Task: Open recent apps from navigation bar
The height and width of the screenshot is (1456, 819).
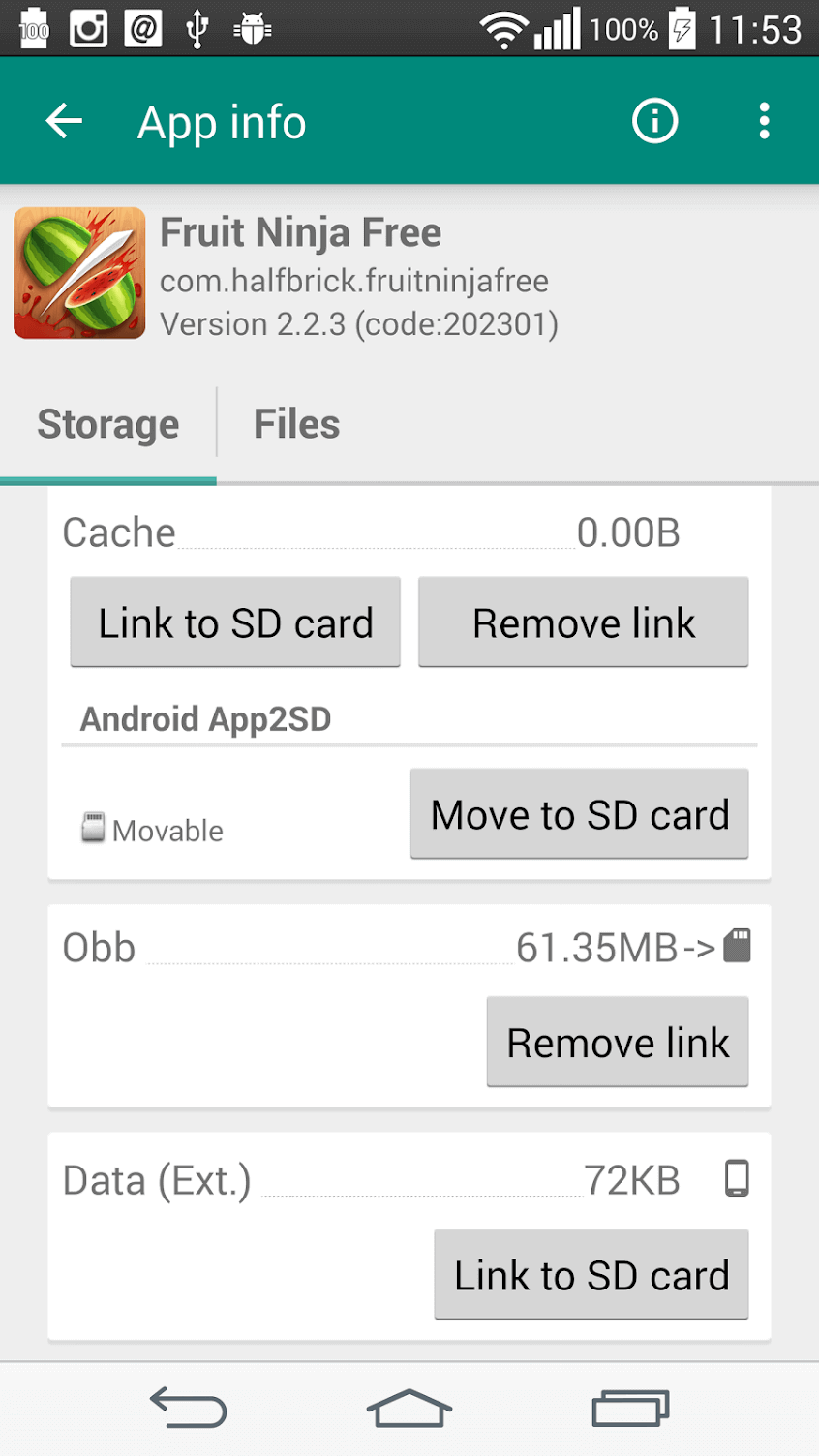Action: pyautogui.click(x=629, y=1409)
